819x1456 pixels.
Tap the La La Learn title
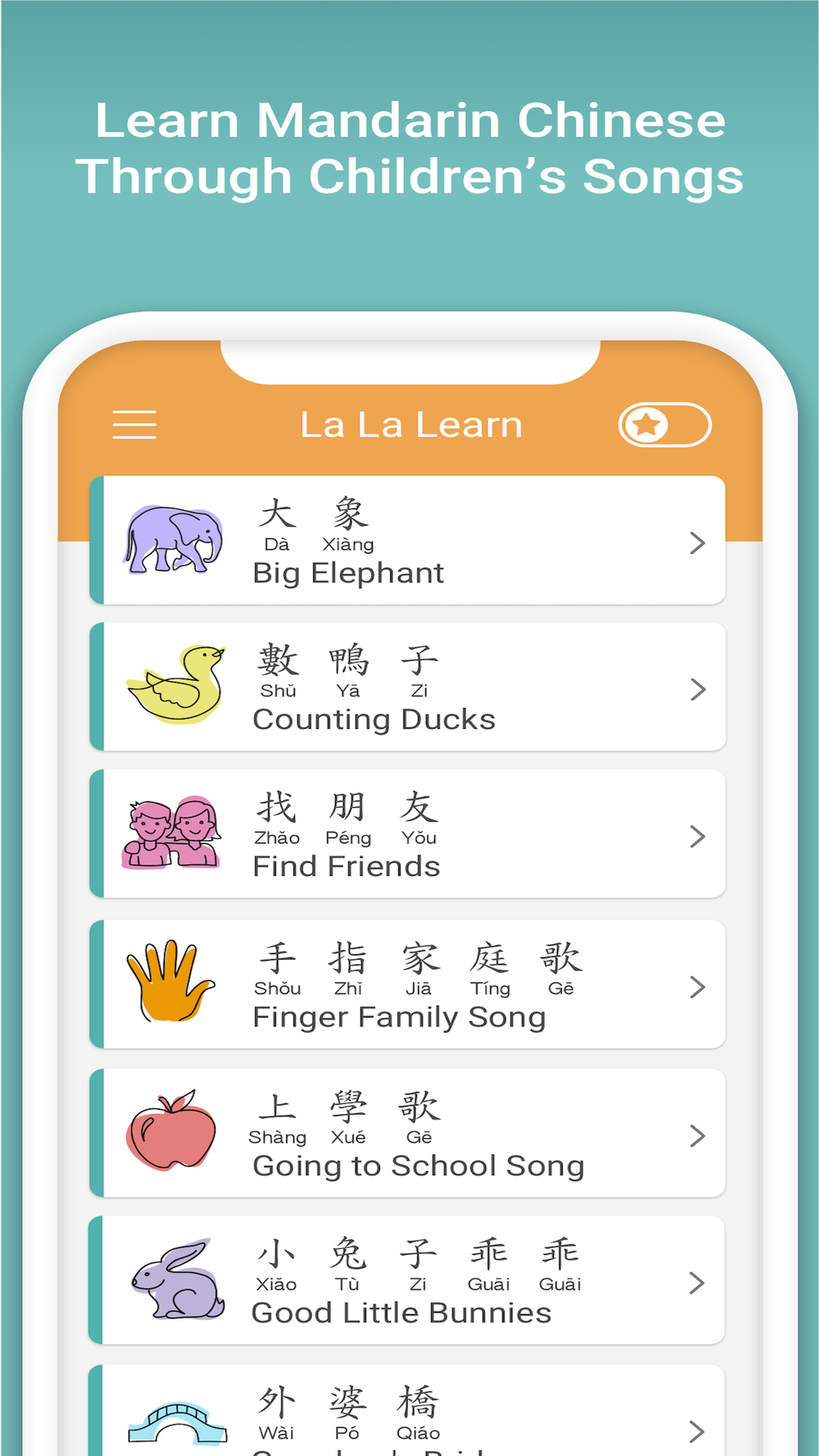tap(411, 425)
